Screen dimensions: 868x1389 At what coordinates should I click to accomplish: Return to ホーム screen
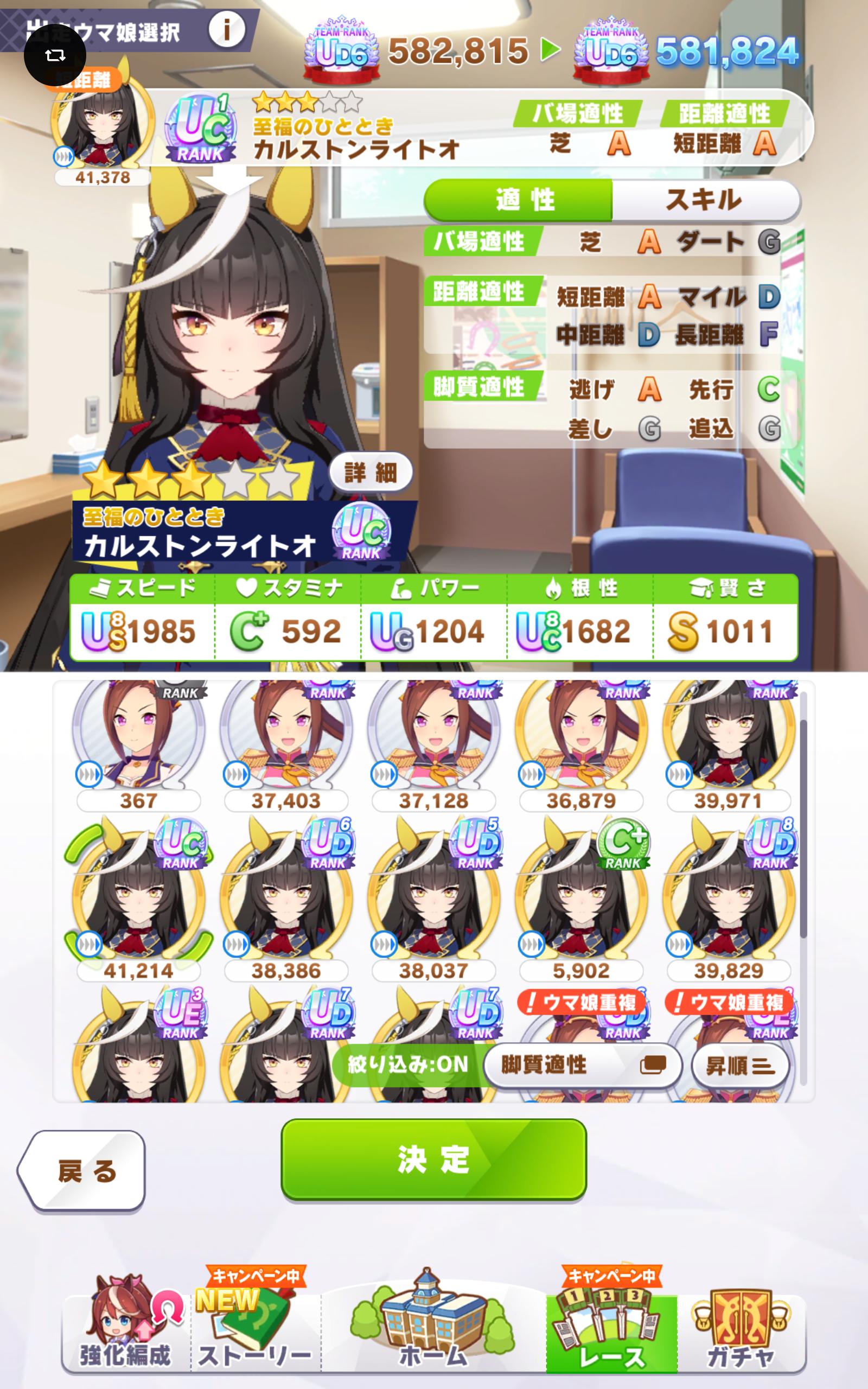coord(433,1329)
